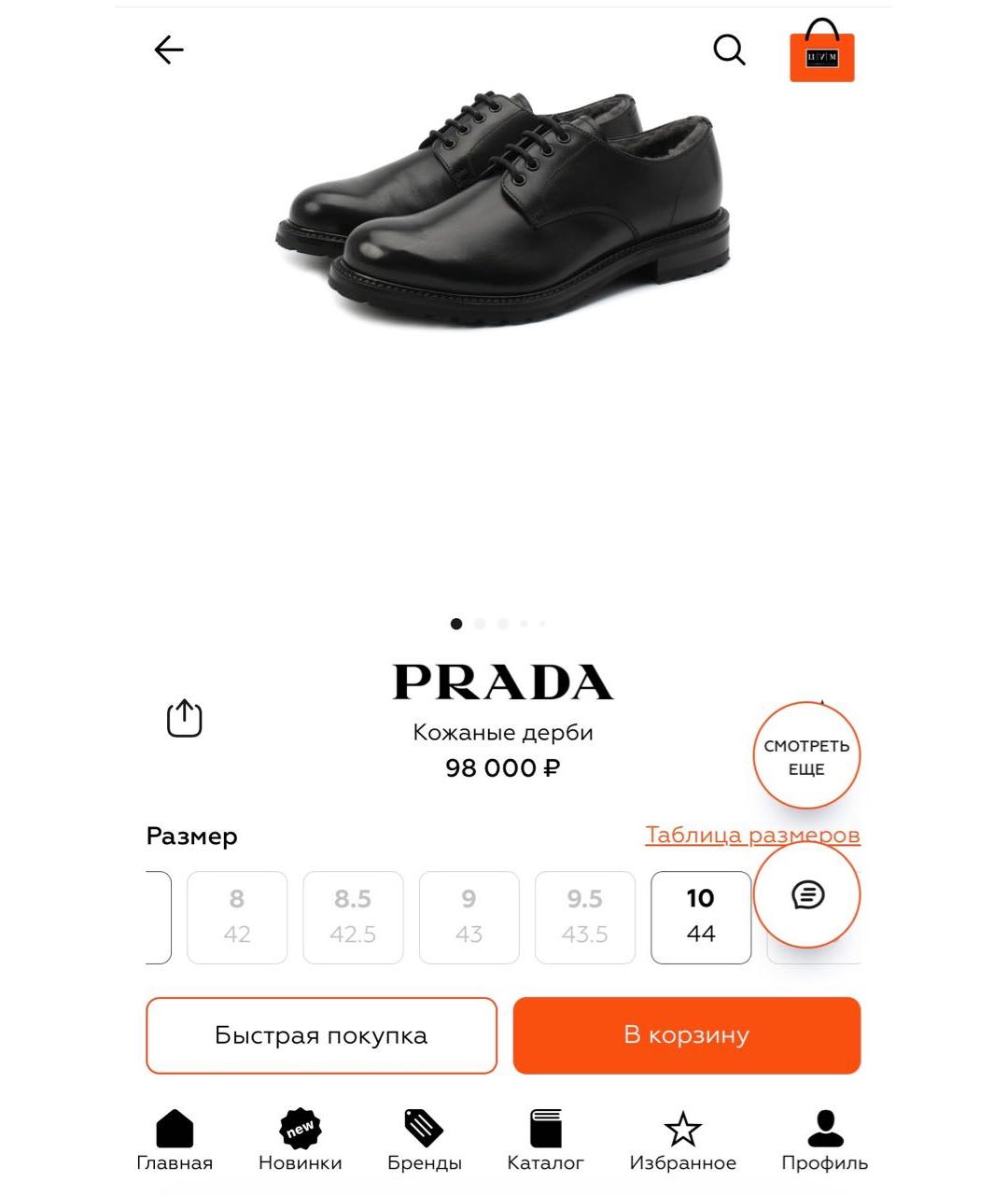Select size 8.5 / 42.5
Image resolution: width=1008 pixels, height=1195 pixels.
353,916
